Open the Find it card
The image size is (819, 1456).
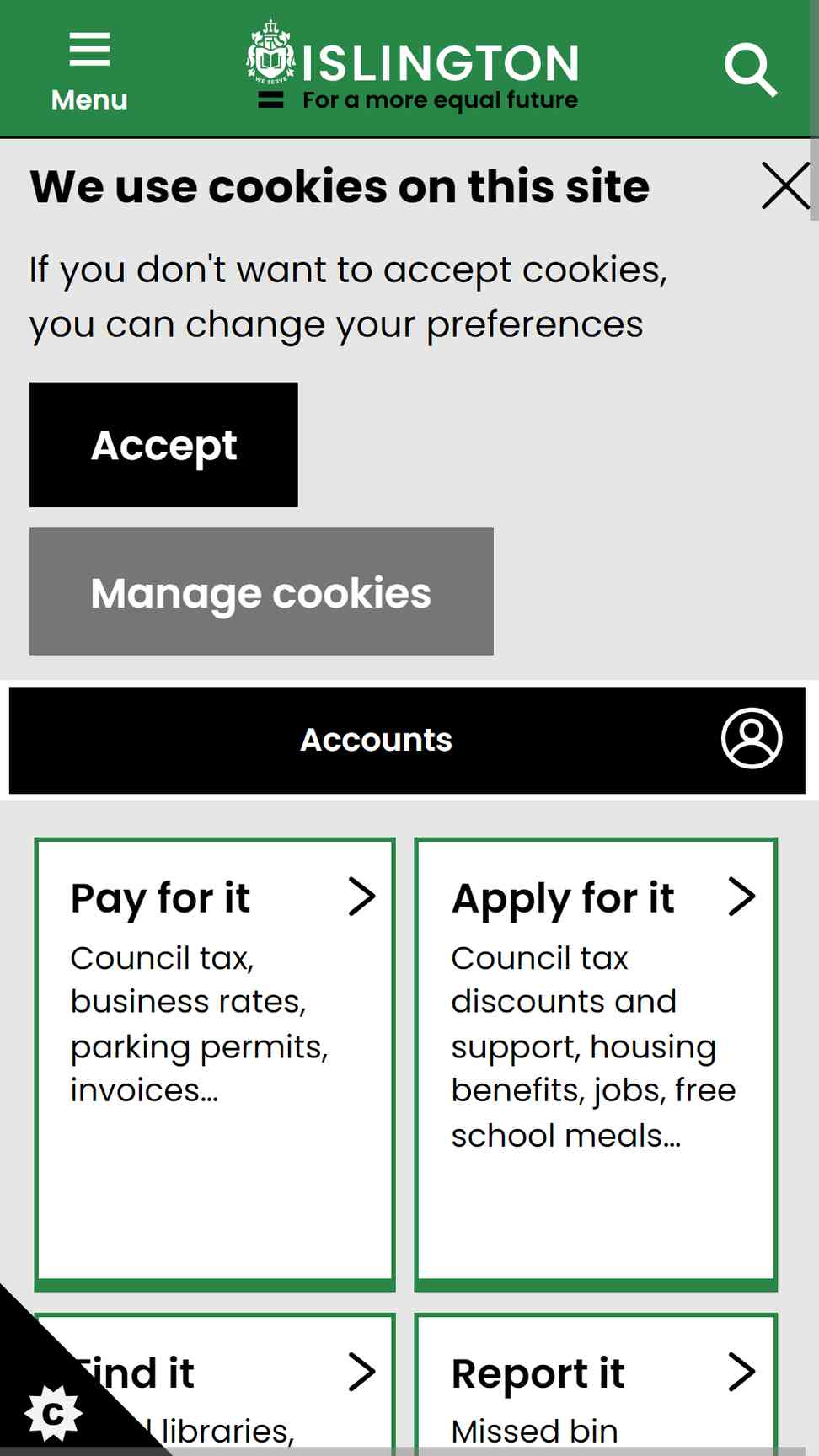[215, 1384]
